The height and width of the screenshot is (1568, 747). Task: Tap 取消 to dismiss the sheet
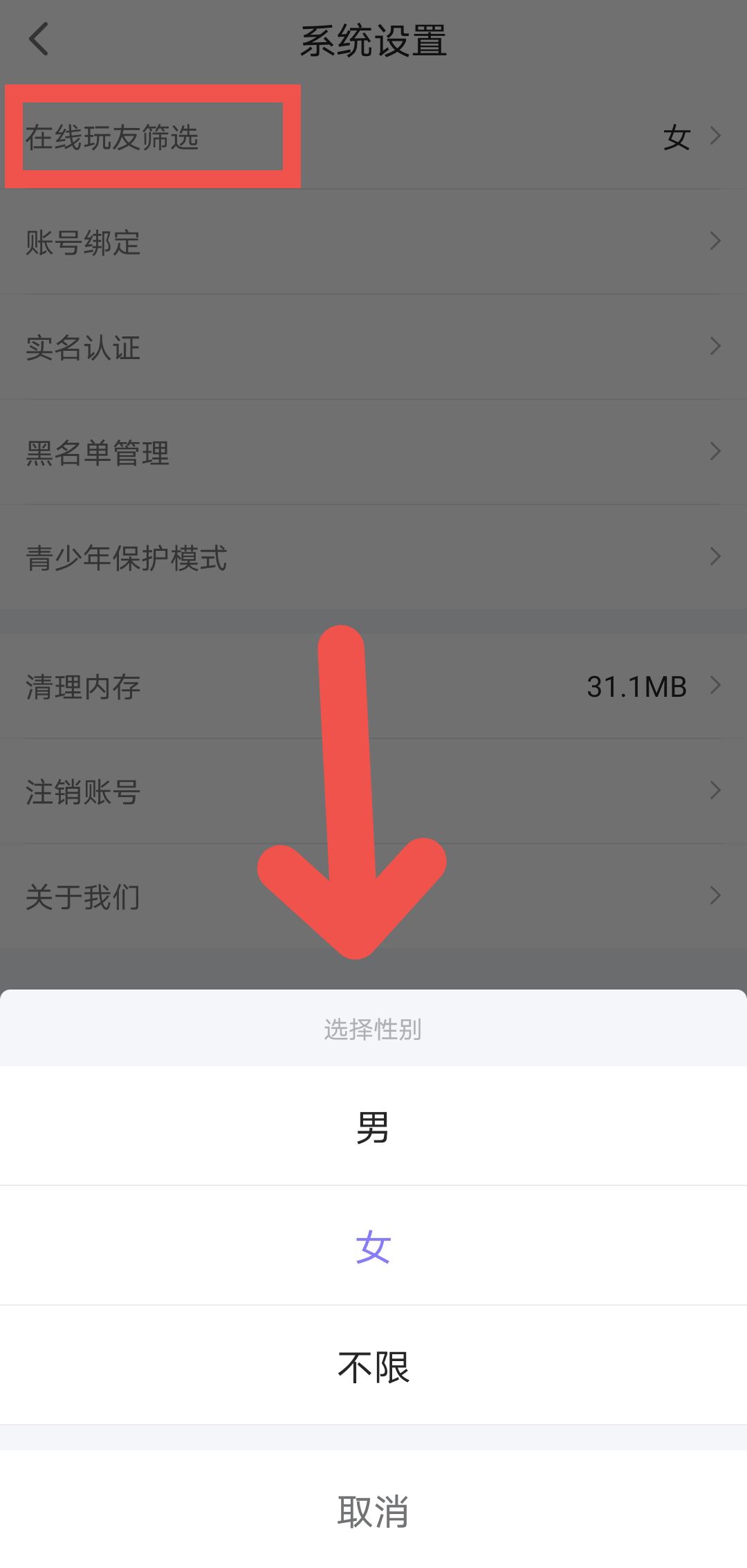click(x=373, y=1510)
